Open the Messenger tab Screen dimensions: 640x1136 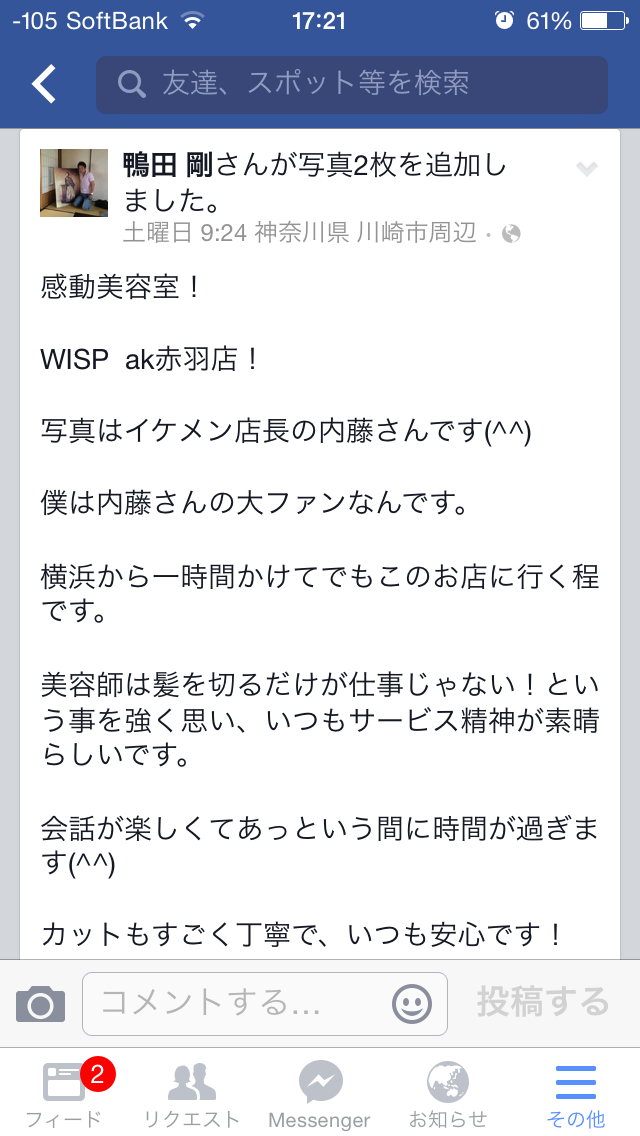point(320,1093)
